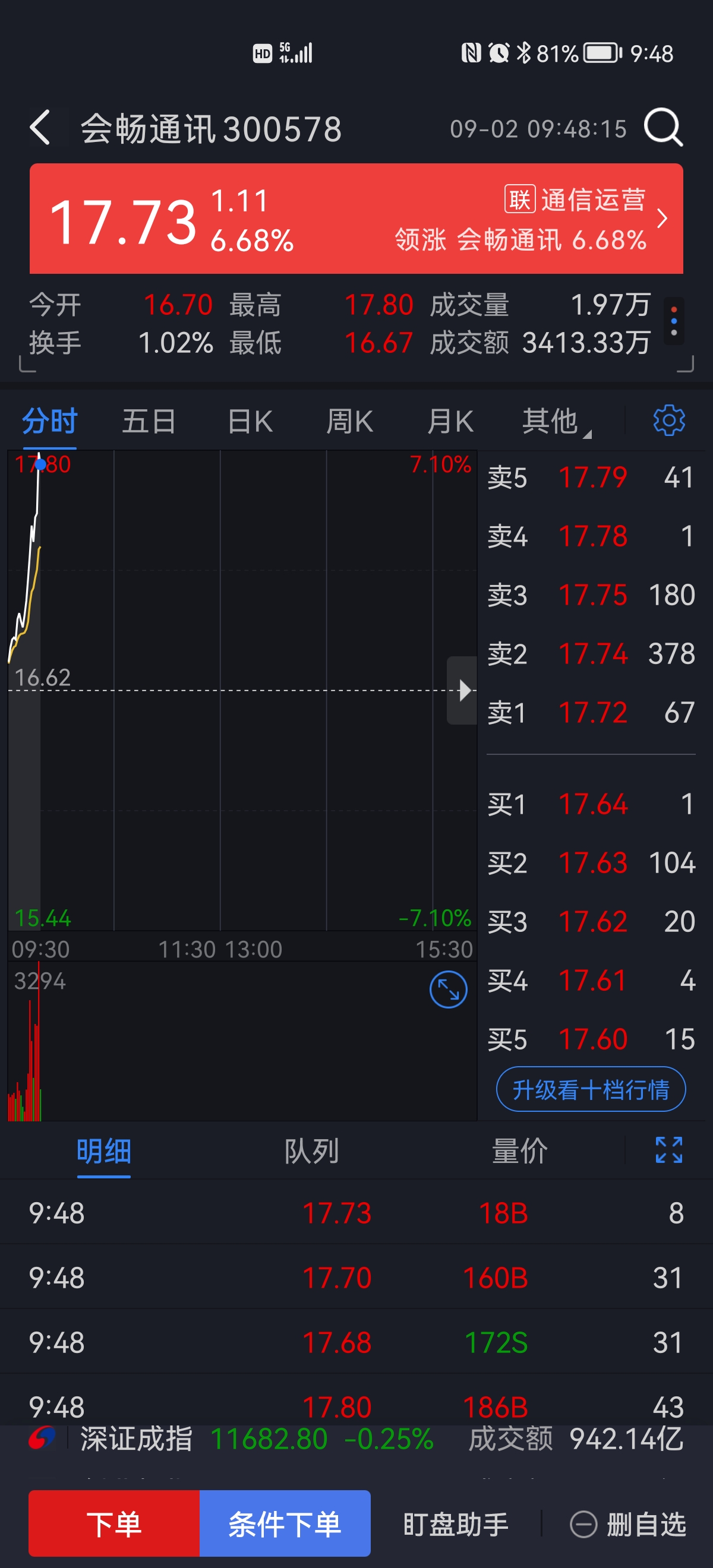Tap 升级看十档行情 upgrade button
This screenshot has height=1568, width=713.
[591, 1089]
